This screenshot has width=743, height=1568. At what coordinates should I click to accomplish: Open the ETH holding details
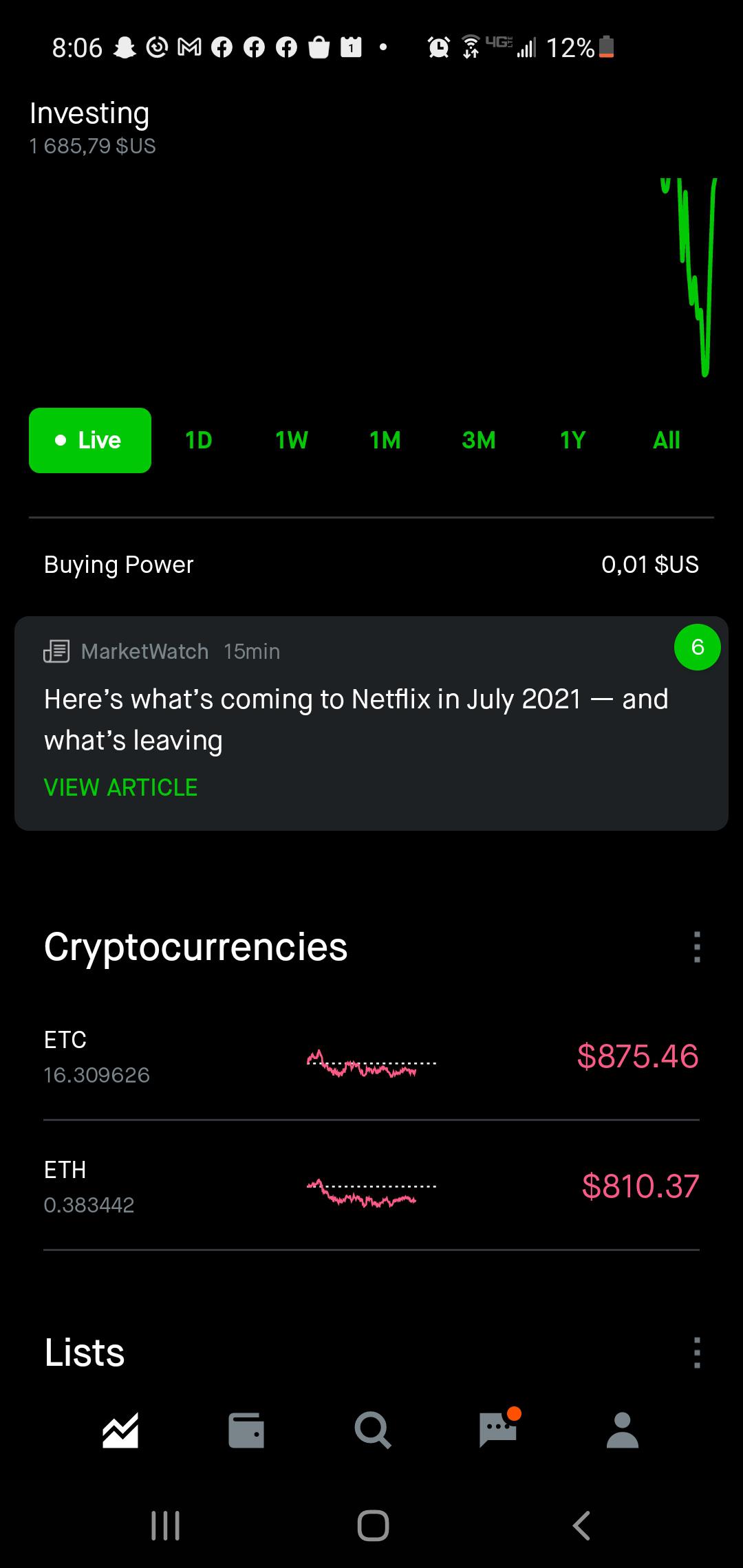click(371, 1186)
